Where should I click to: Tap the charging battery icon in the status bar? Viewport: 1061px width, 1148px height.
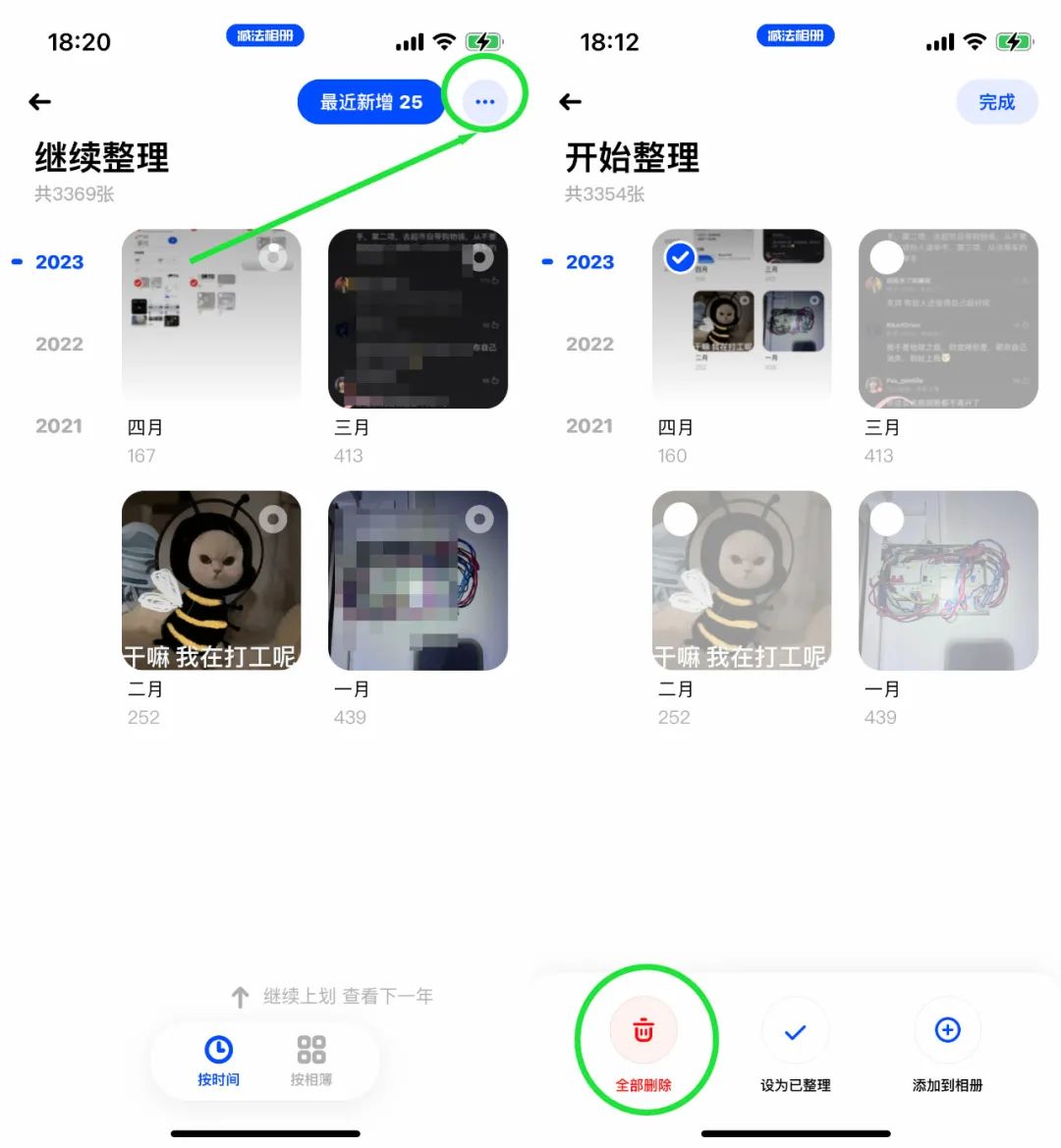(x=482, y=41)
